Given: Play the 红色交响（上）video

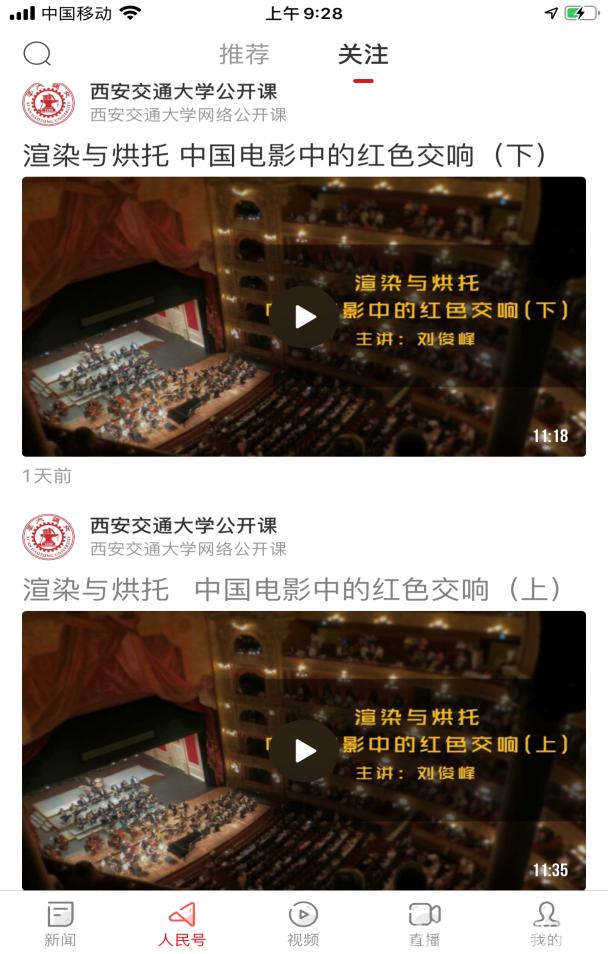Looking at the screenshot, I should click(304, 750).
